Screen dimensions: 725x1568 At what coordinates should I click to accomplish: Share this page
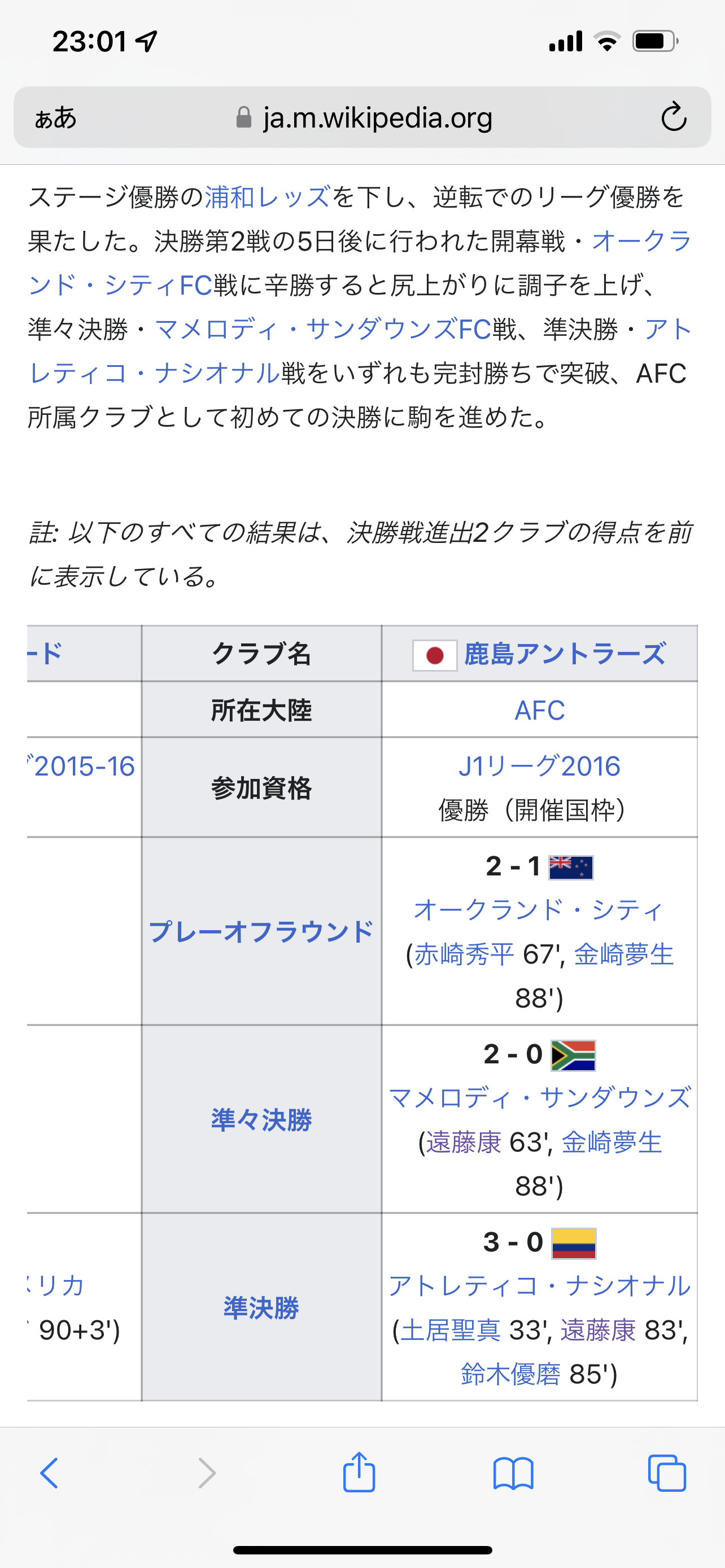coord(359,1473)
